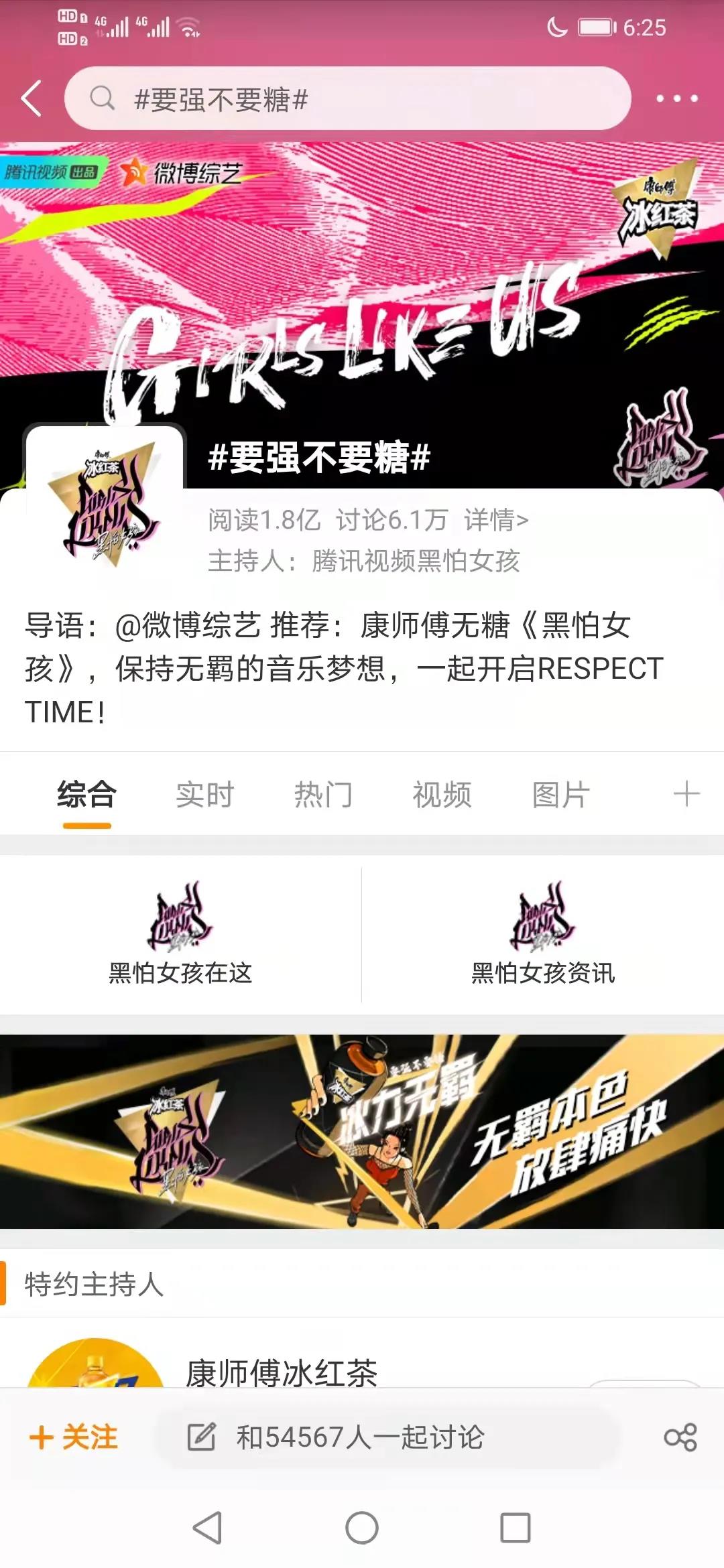The width and height of the screenshot is (724, 1568).
Task: Switch to the 视频 tab
Action: click(442, 795)
